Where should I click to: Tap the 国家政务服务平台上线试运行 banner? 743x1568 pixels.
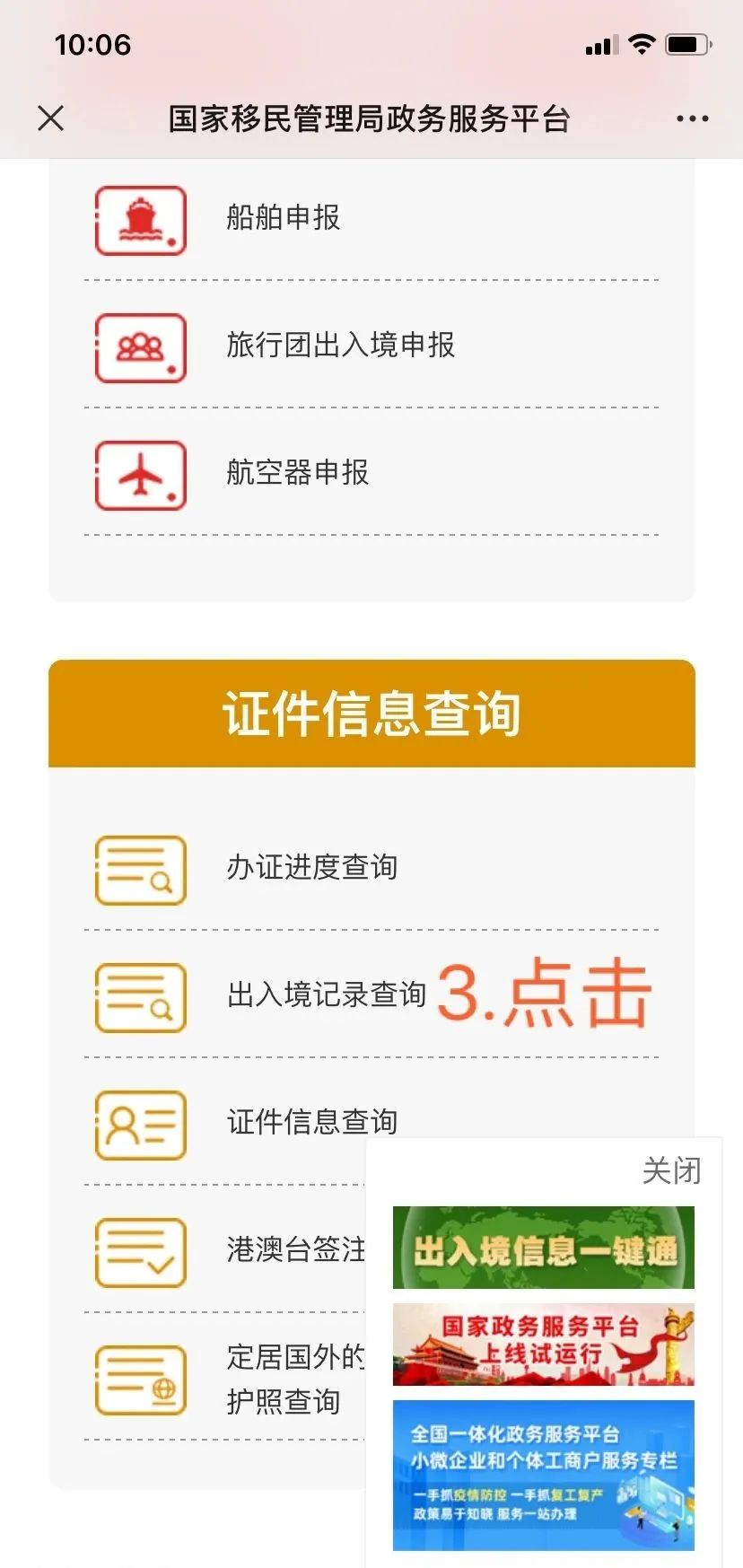[542, 1343]
